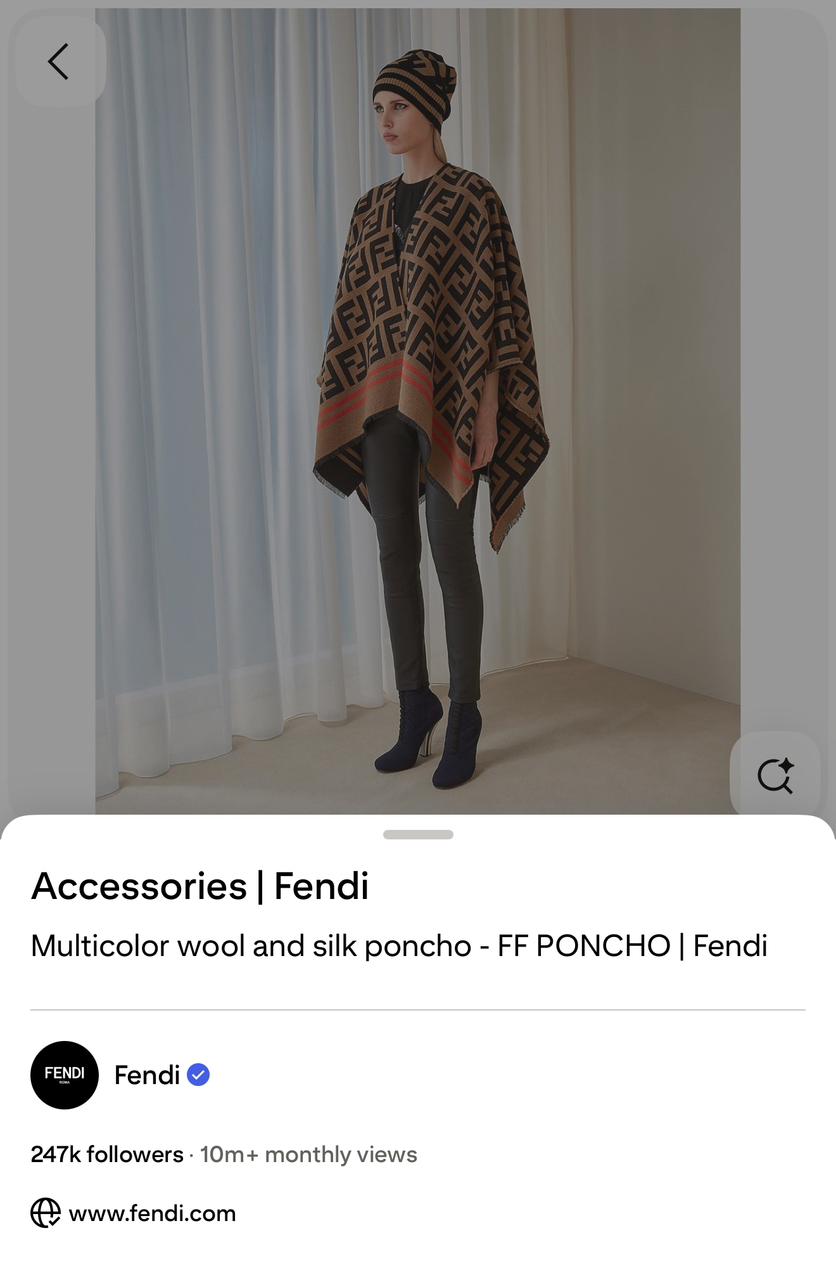Tap the sheet's drag handle
Image resolution: width=836 pixels, height=1280 pixels.
tap(418, 834)
